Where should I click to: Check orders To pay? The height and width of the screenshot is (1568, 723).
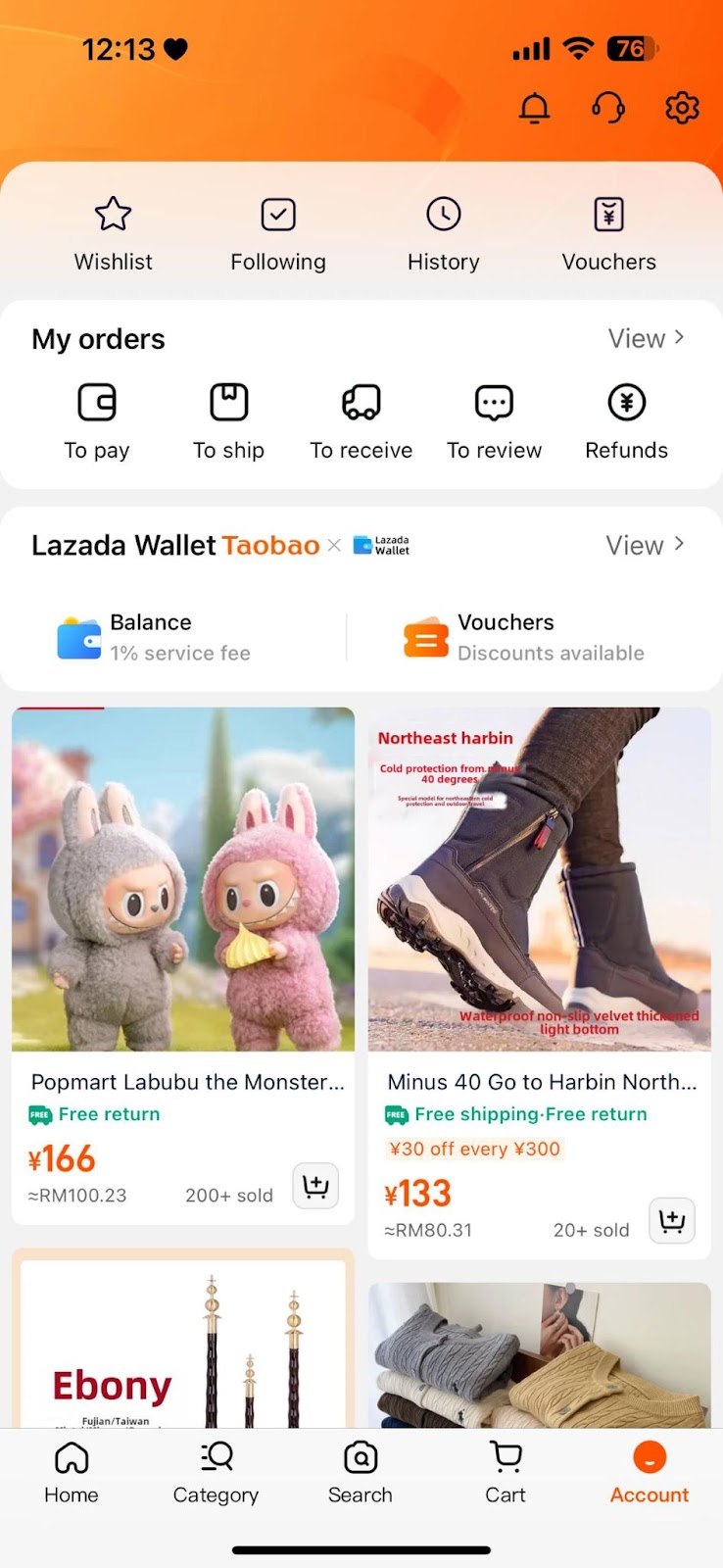tap(97, 420)
